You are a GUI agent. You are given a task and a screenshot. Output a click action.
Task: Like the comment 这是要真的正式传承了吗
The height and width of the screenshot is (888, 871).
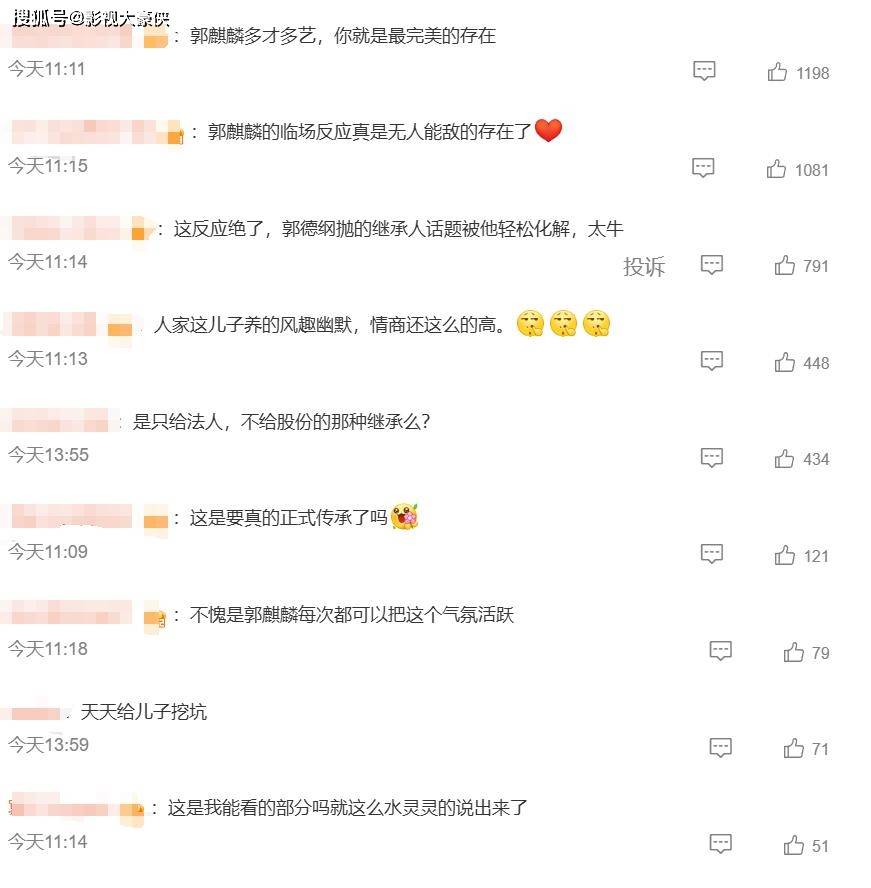[784, 555]
